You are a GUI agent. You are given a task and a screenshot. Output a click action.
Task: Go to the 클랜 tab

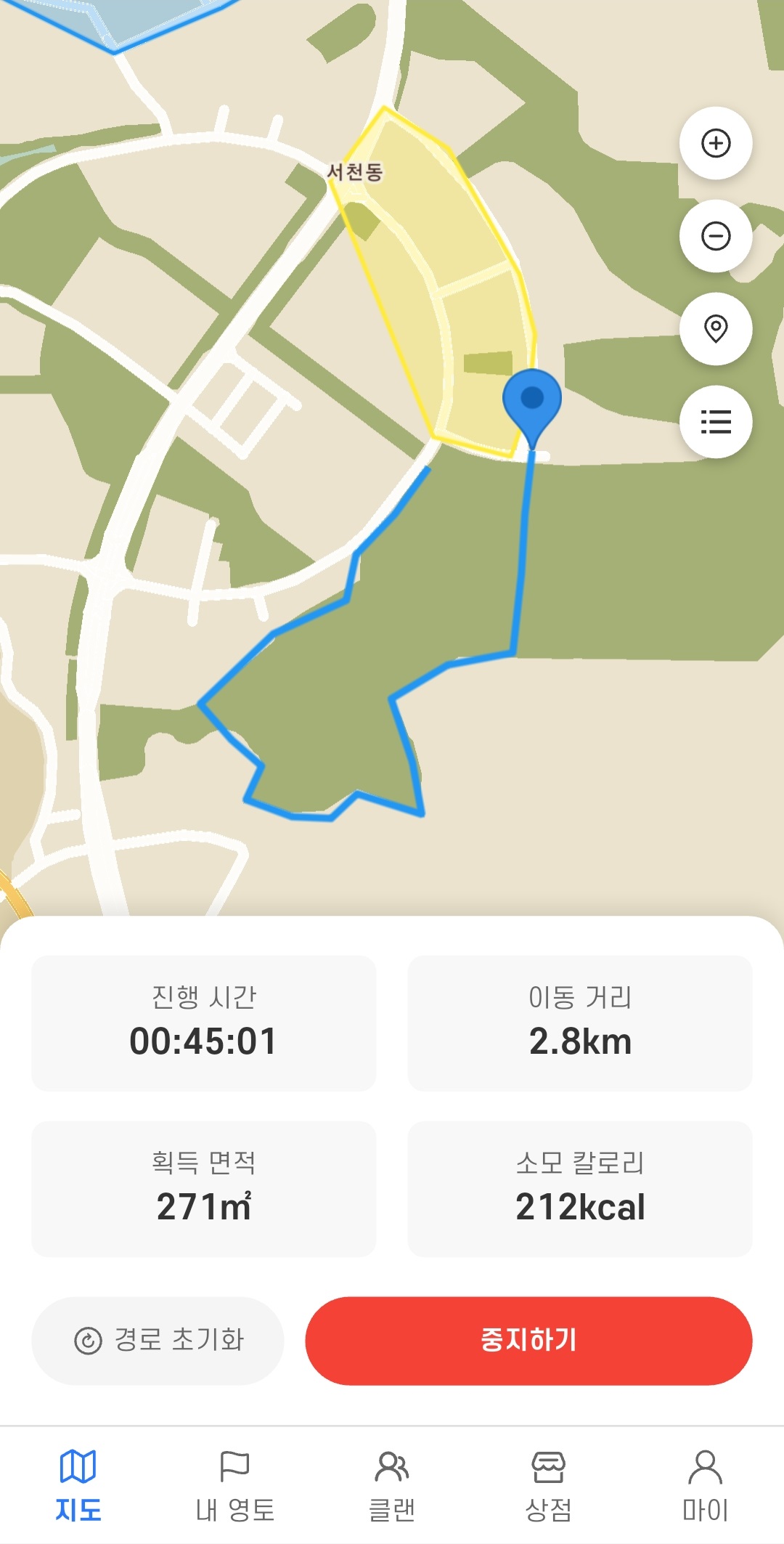pyautogui.click(x=392, y=1485)
